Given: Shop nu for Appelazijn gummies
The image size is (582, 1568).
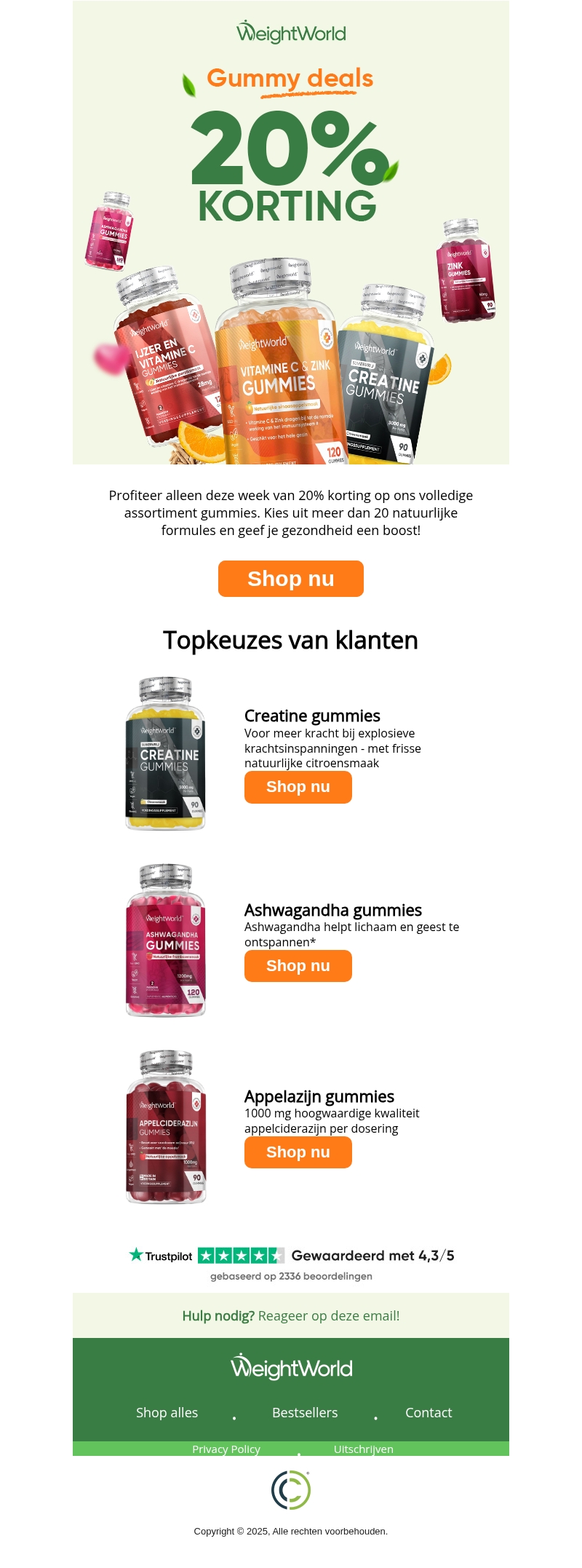Looking at the screenshot, I should (x=298, y=1152).
